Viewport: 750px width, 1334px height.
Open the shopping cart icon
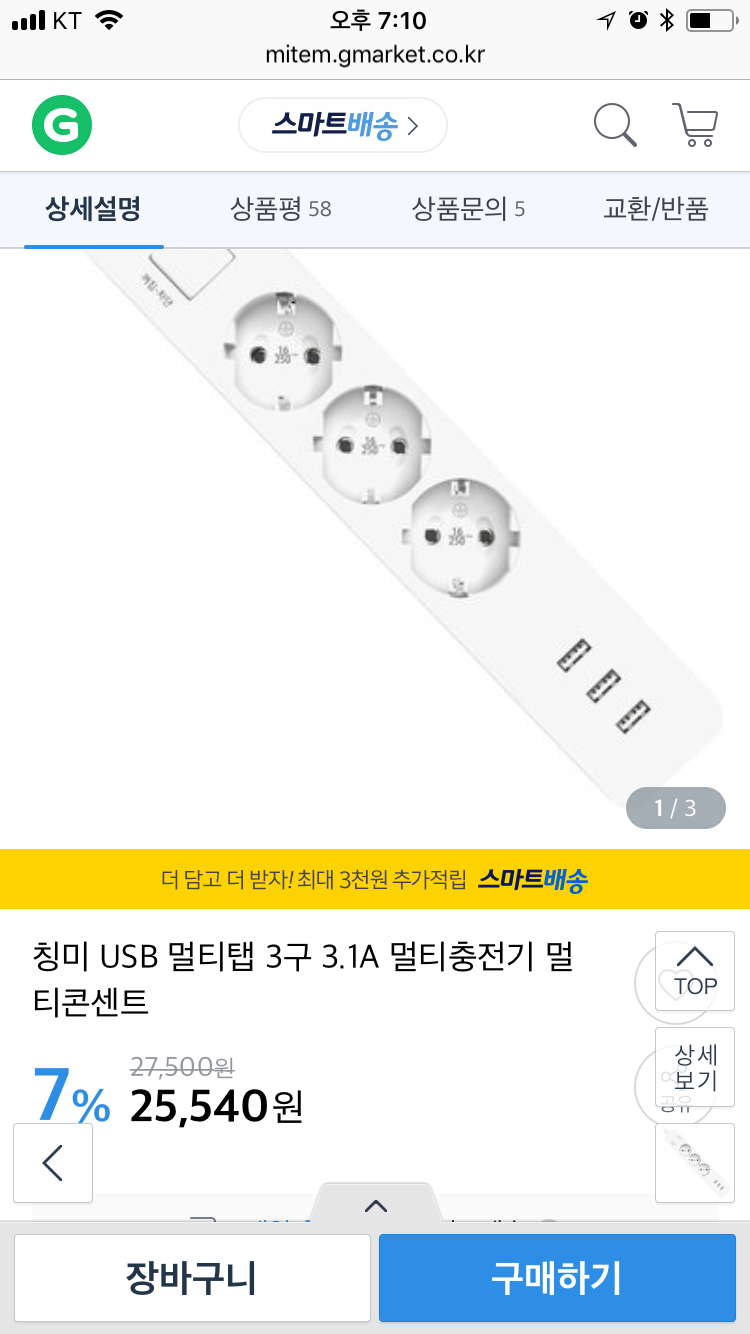click(x=695, y=125)
